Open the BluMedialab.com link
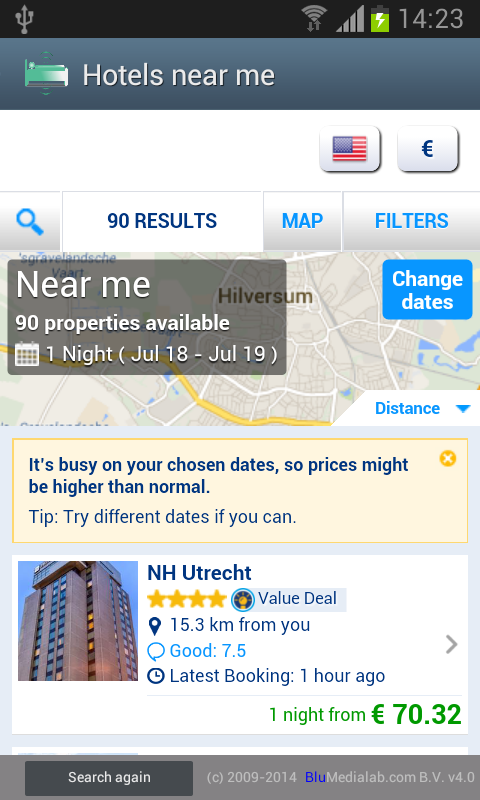 (x=361, y=778)
